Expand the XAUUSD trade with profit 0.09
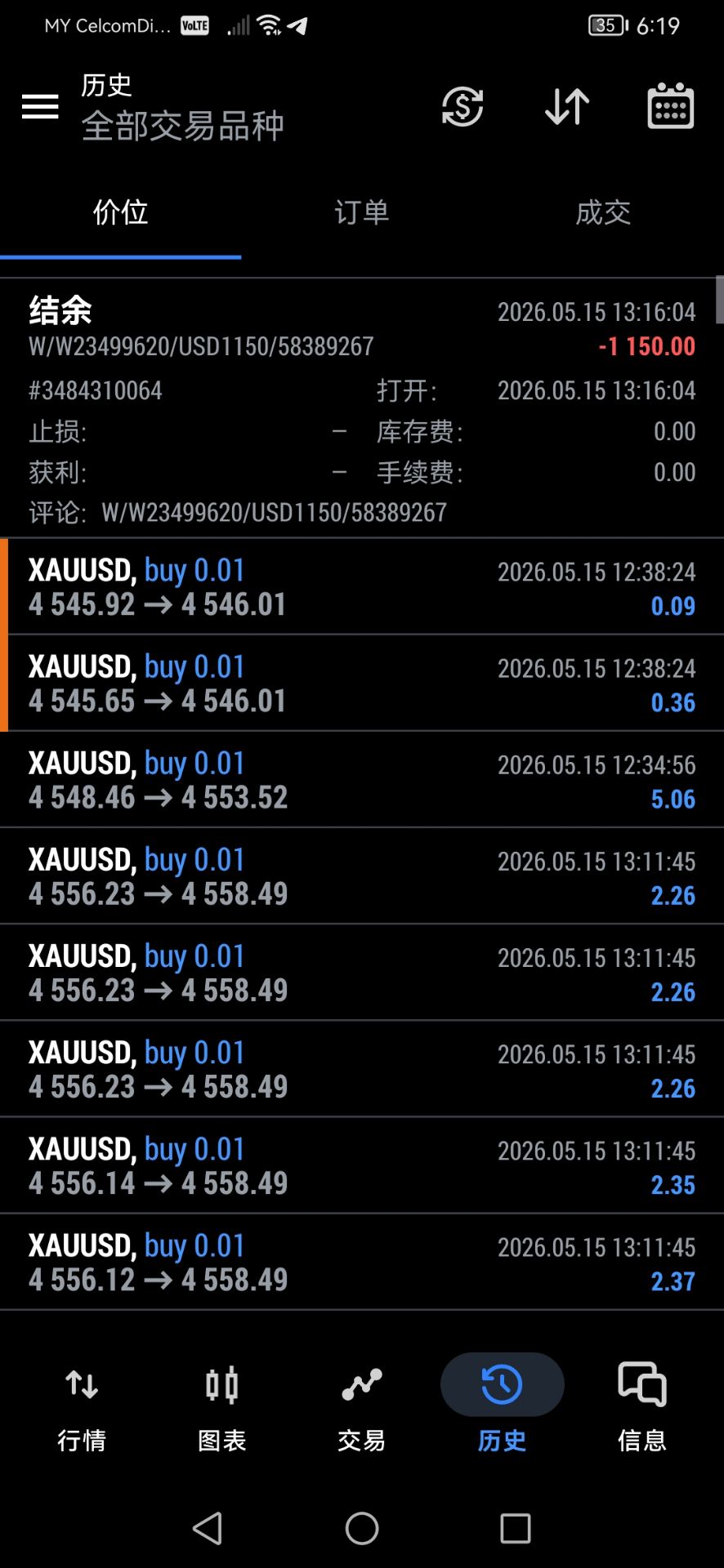 (362, 586)
